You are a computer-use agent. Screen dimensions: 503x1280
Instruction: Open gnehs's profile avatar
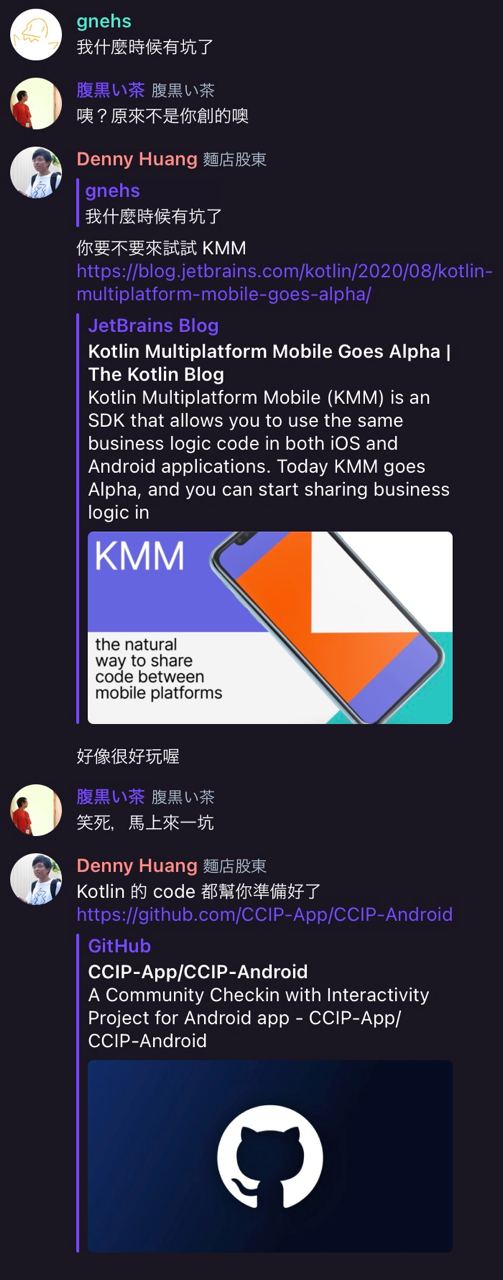click(36, 34)
